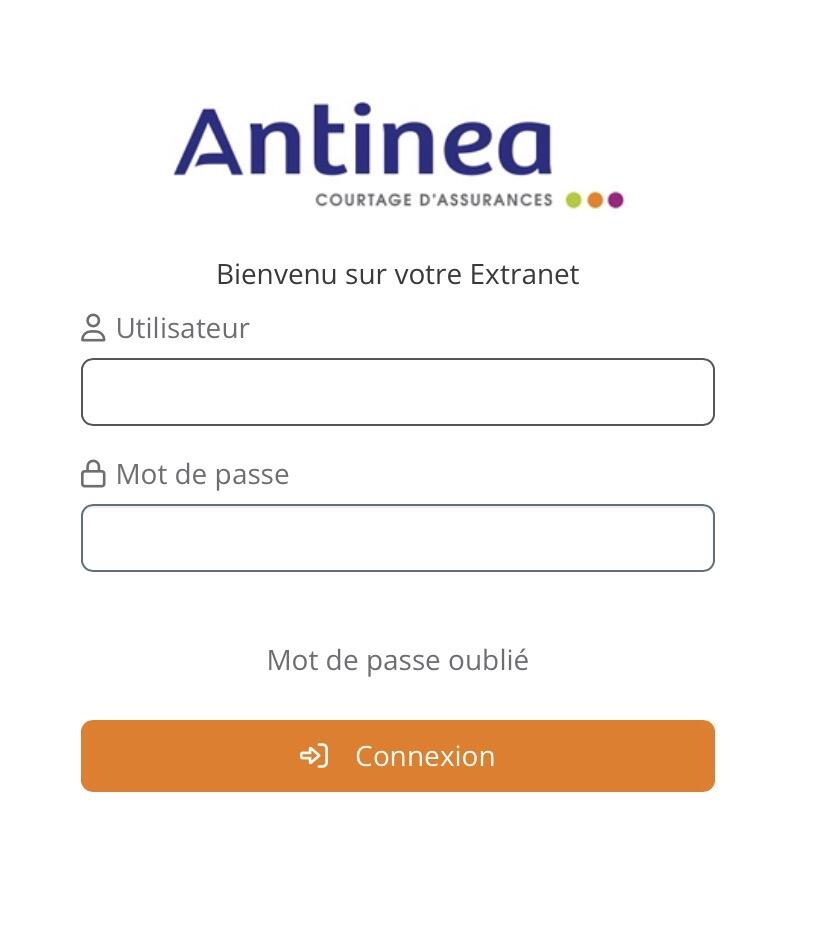Open the Mot de passe oublié link
The width and height of the screenshot is (828, 935).
pyautogui.click(x=397, y=660)
